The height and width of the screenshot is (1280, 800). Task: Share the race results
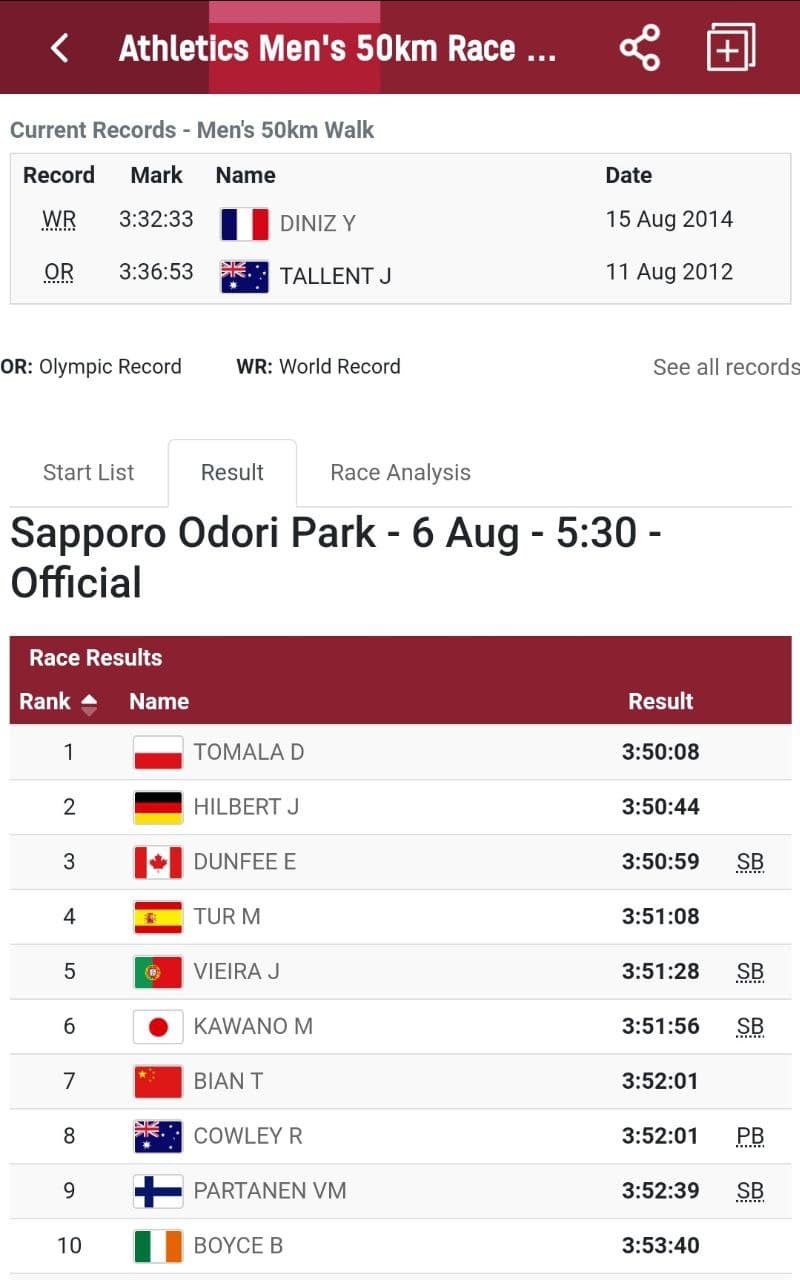(639, 47)
